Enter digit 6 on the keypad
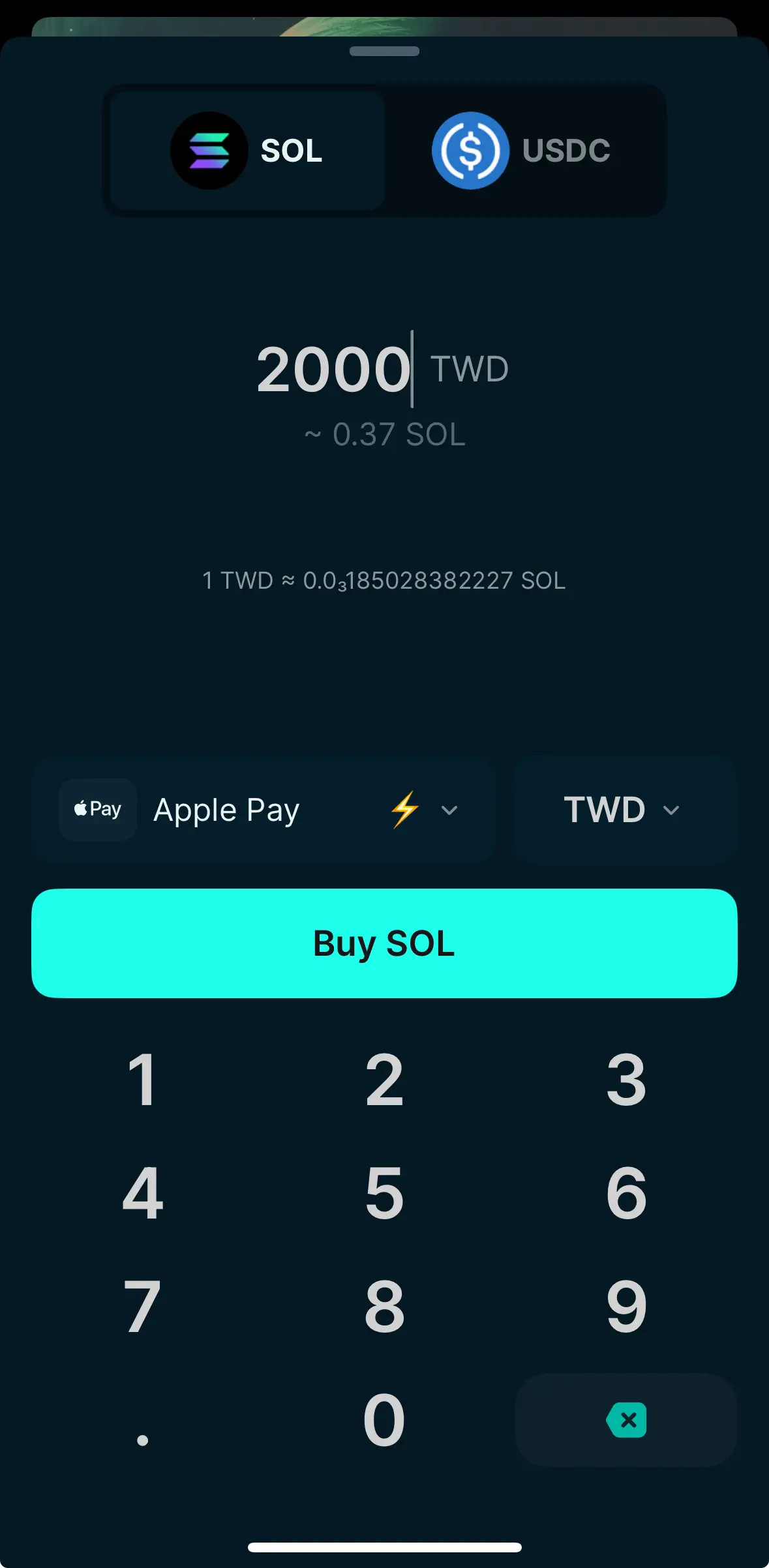Screen dimensions: 769x1568 tap(626, 1193)
